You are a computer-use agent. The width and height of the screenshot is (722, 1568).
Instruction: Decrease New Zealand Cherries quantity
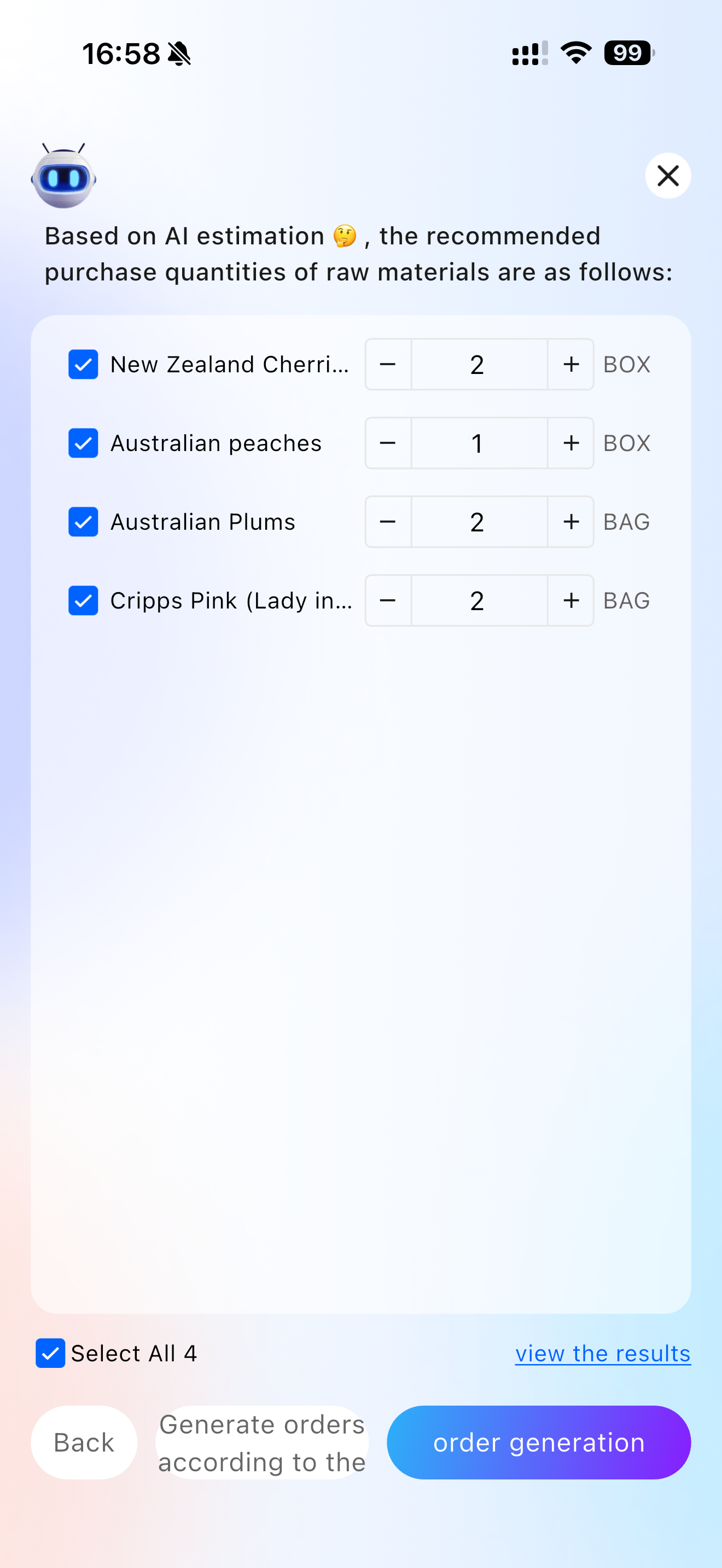388,365
